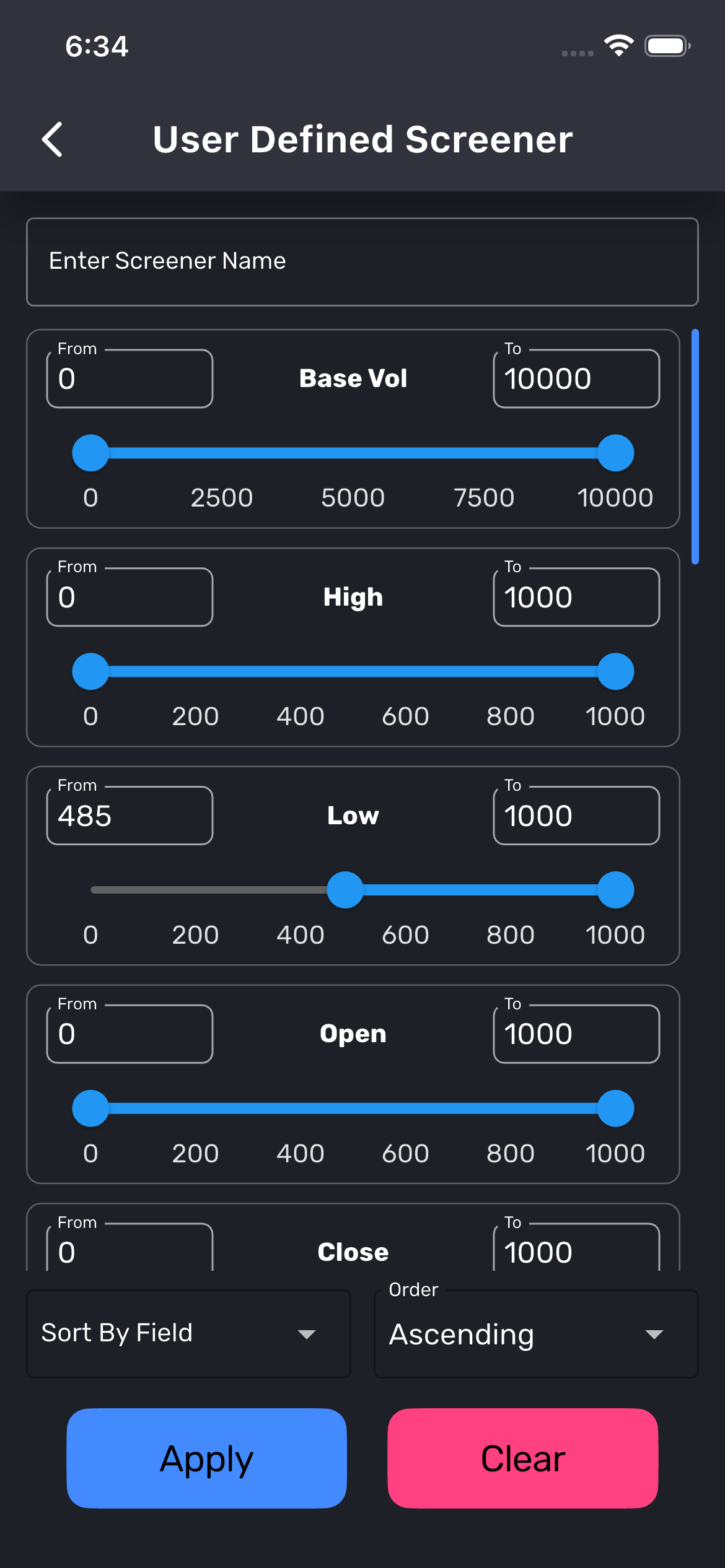Open the Order dropdown showing Ascending
725x1568 pixels.
pyautogui.click(x=536, y=1334)
